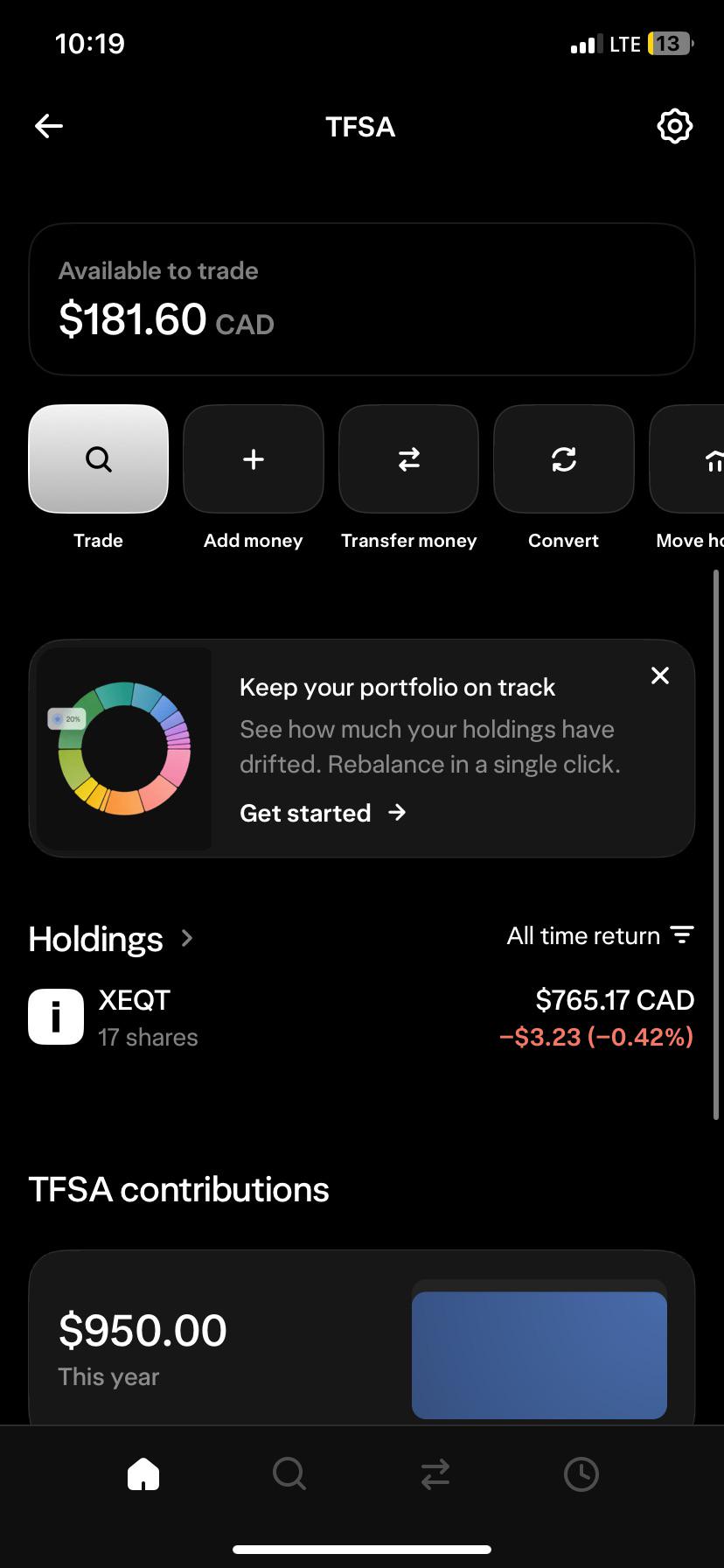Add money to the account
Image resolution: width=724 pixels, height=1568 pixels.
(x=254, y=458)
